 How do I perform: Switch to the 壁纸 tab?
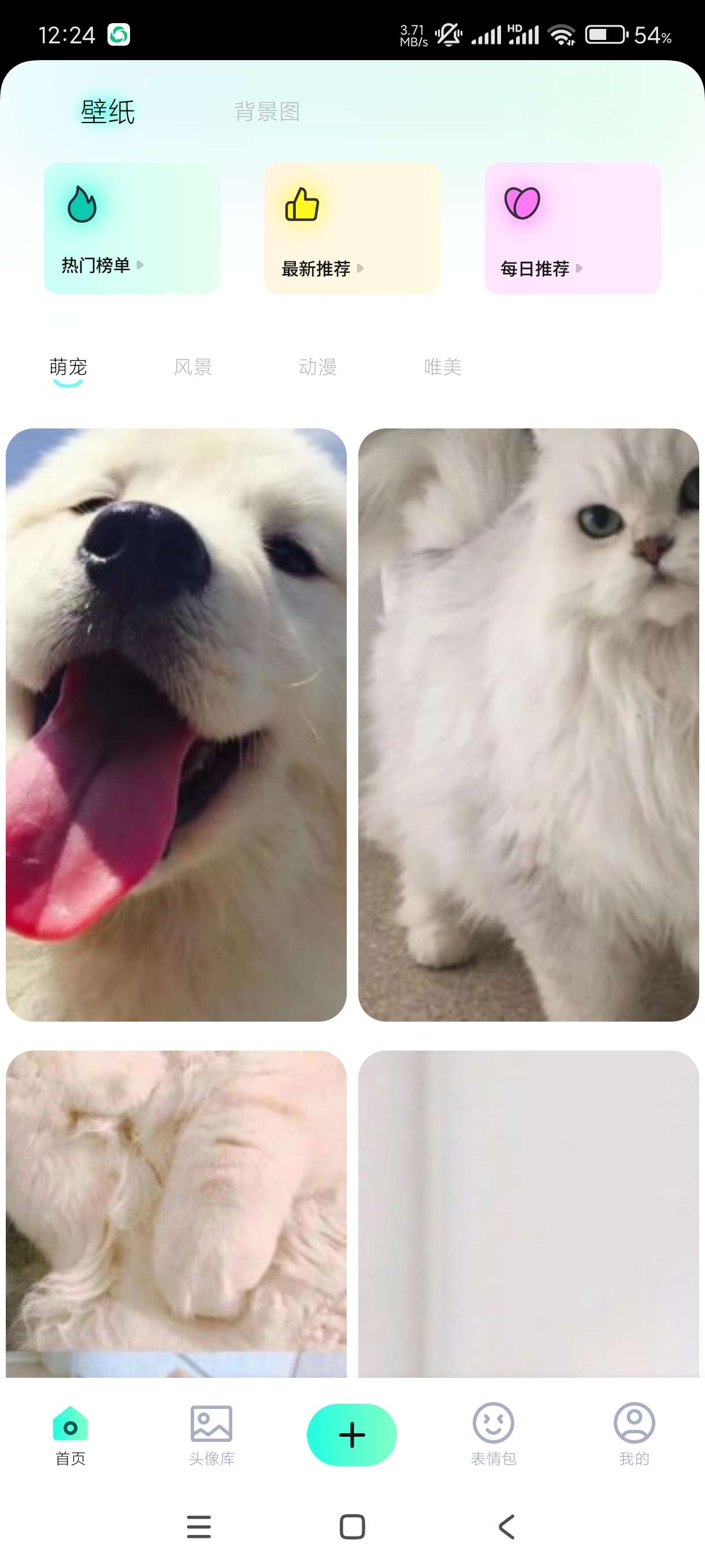coord(107,112)
